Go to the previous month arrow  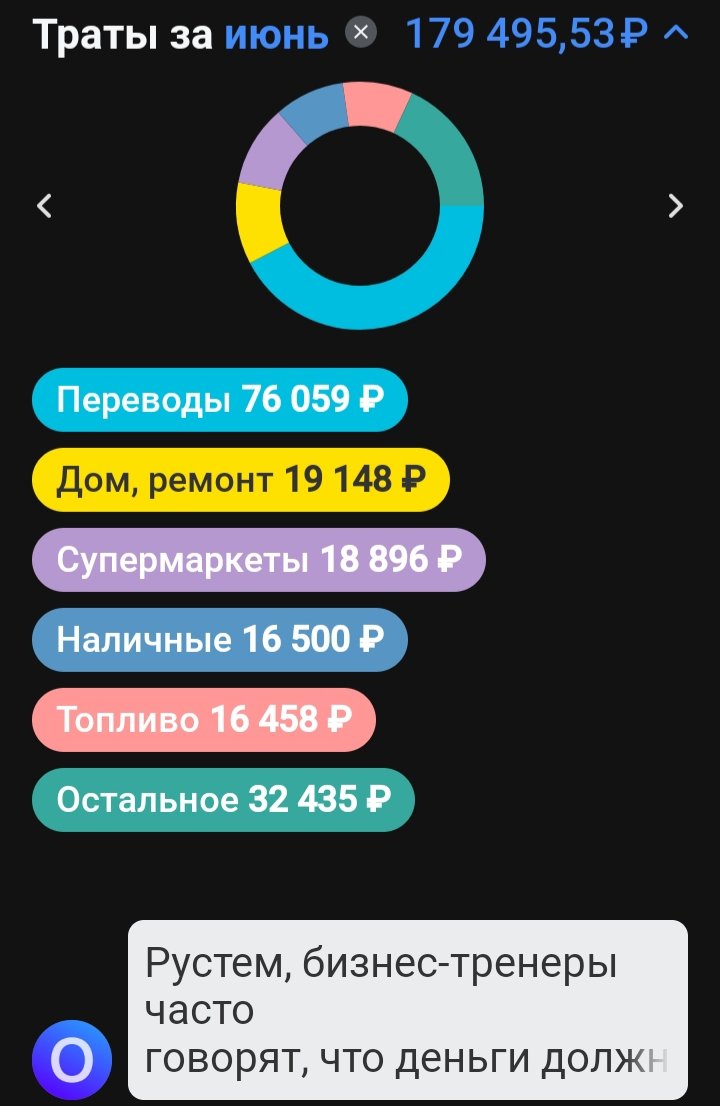click(44, 206)
